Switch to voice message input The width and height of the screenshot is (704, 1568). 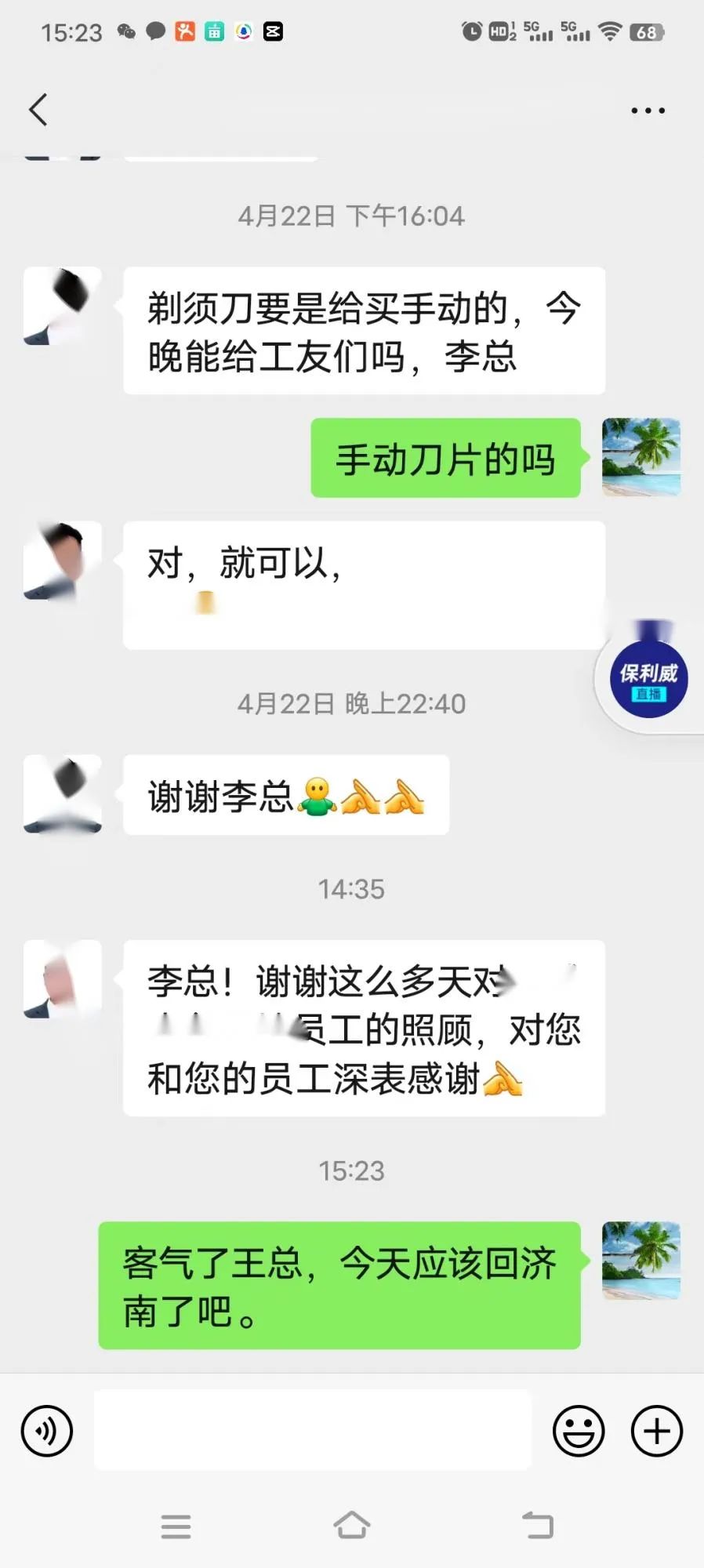[47, 1431]
